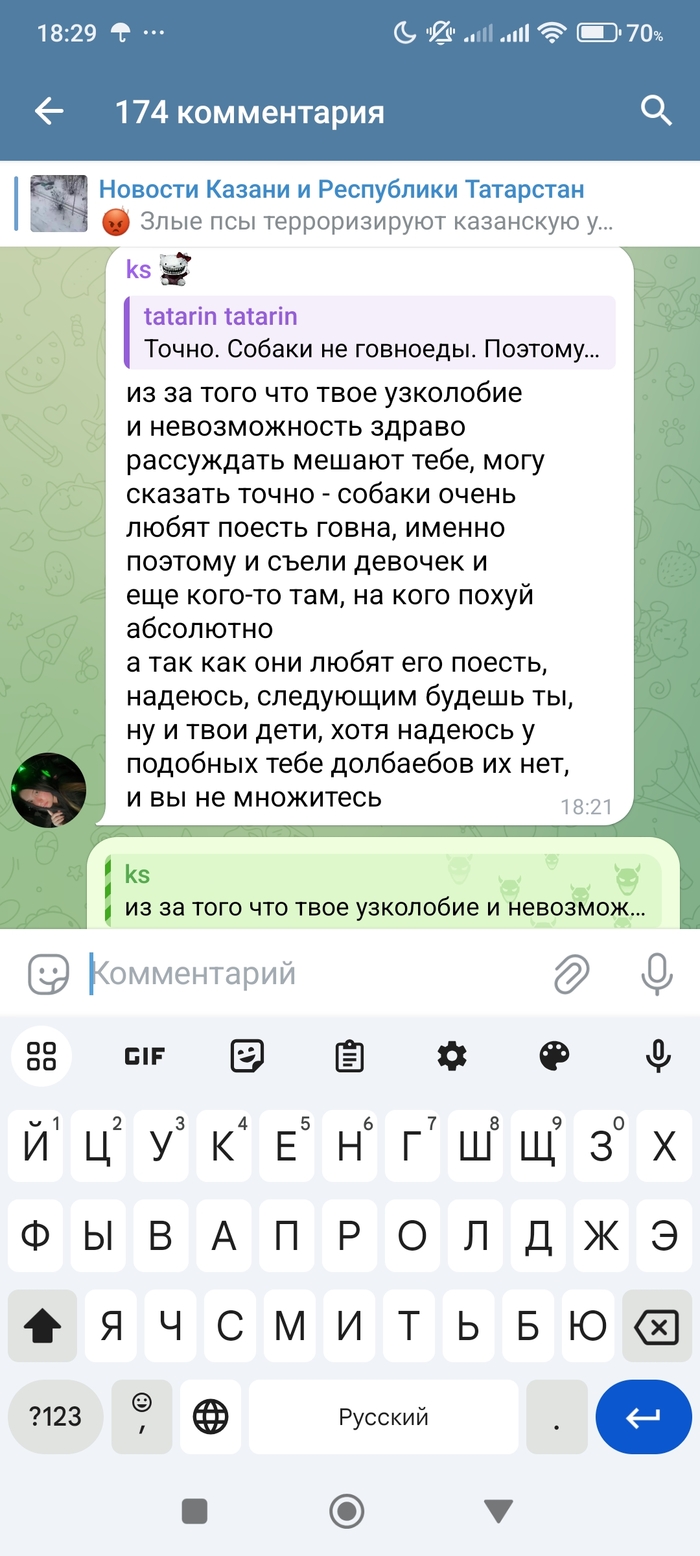The height and width of the screenshot is (1556, 700).
Task: Jump to the quoted ks message
Action: tap(384, 892)
